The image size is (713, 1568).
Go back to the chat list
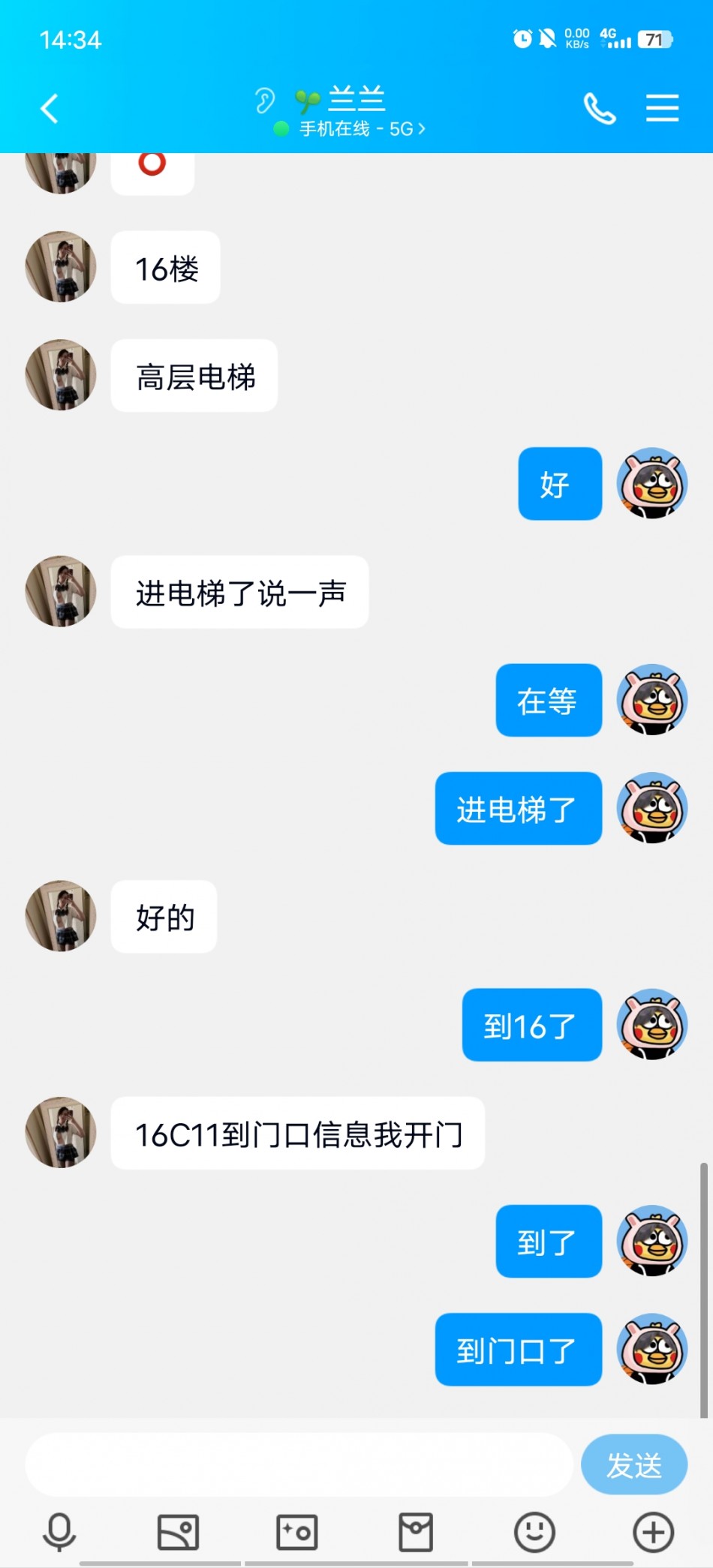[50, 109]
